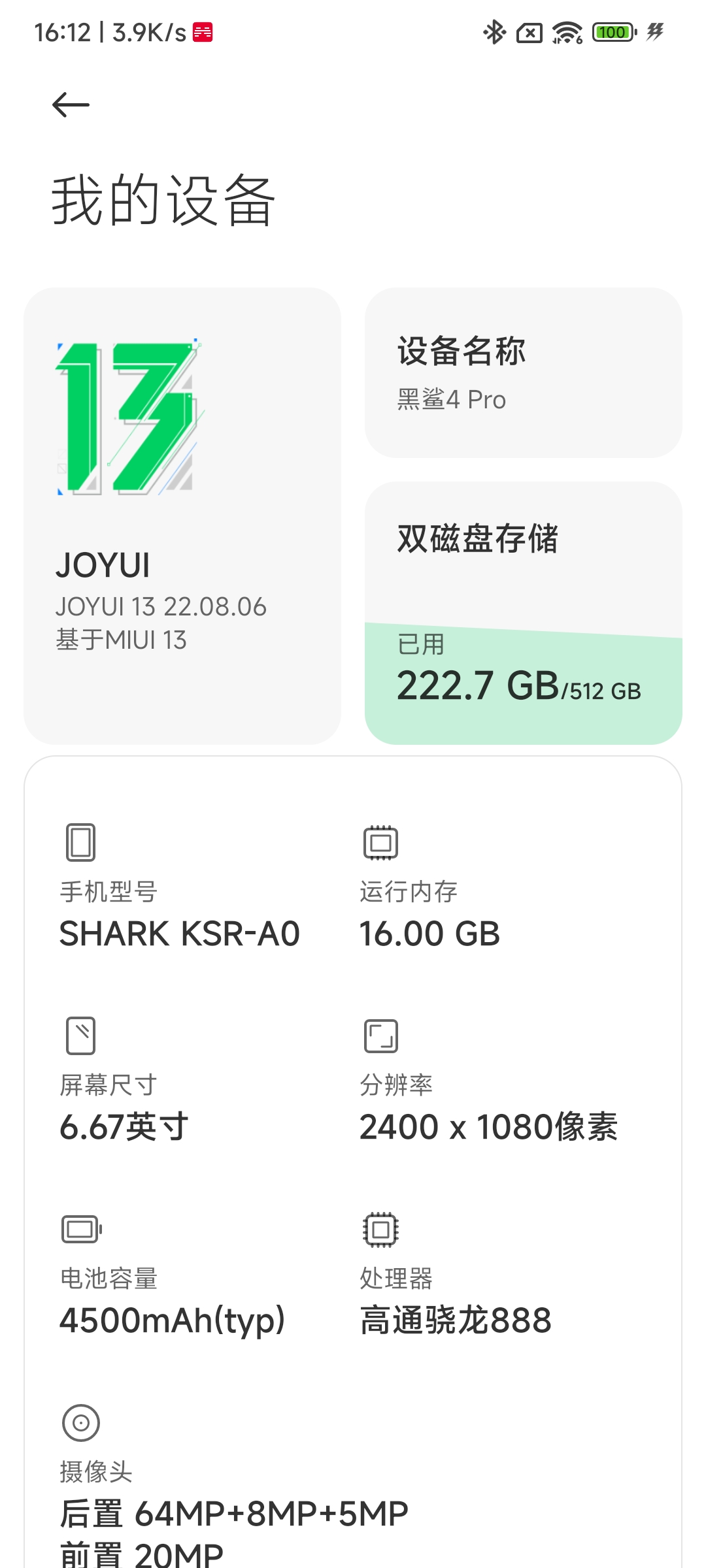
Task: Open the 双磁盘存储 (dual disk storage) card
Action: coord(524,613)
